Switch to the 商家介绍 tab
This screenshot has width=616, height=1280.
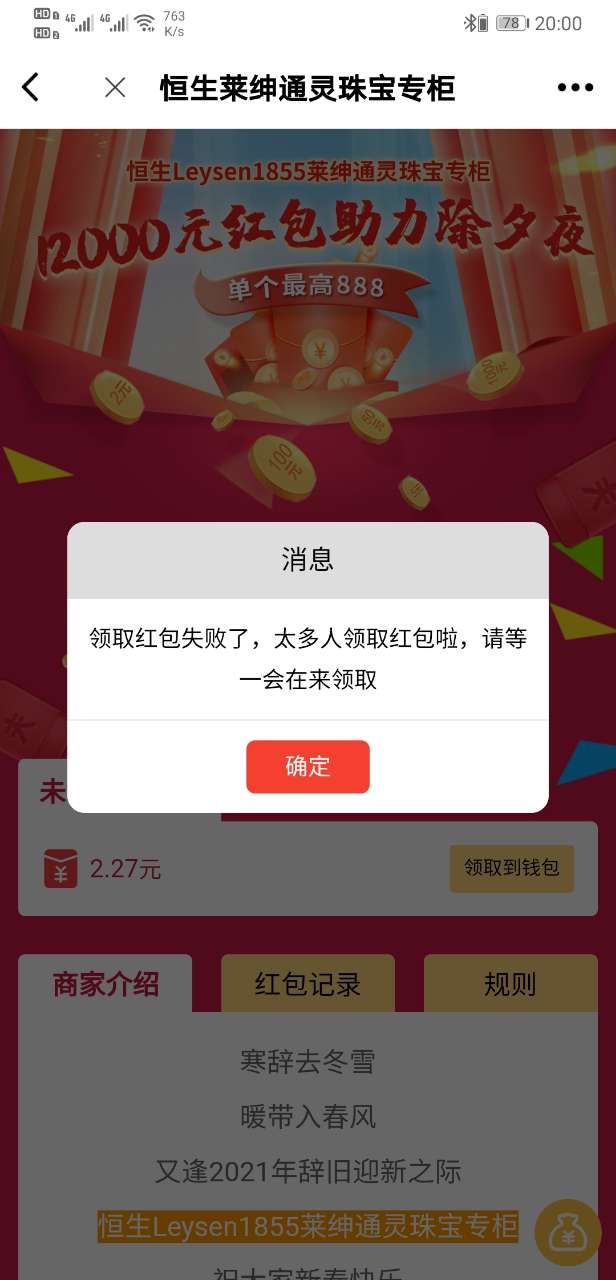click(105, 984)
